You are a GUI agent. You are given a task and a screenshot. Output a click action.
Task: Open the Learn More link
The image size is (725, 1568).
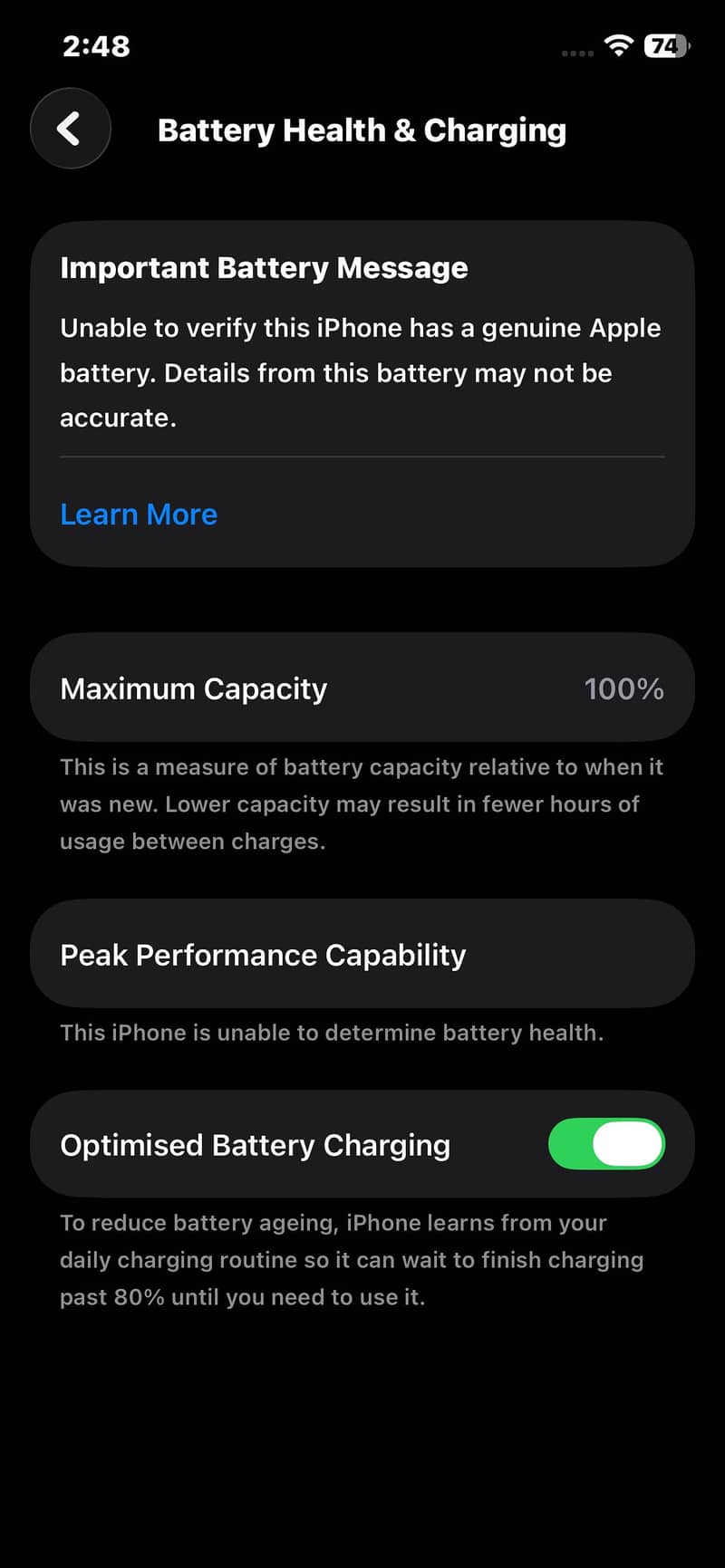click(x=139, y=515)
